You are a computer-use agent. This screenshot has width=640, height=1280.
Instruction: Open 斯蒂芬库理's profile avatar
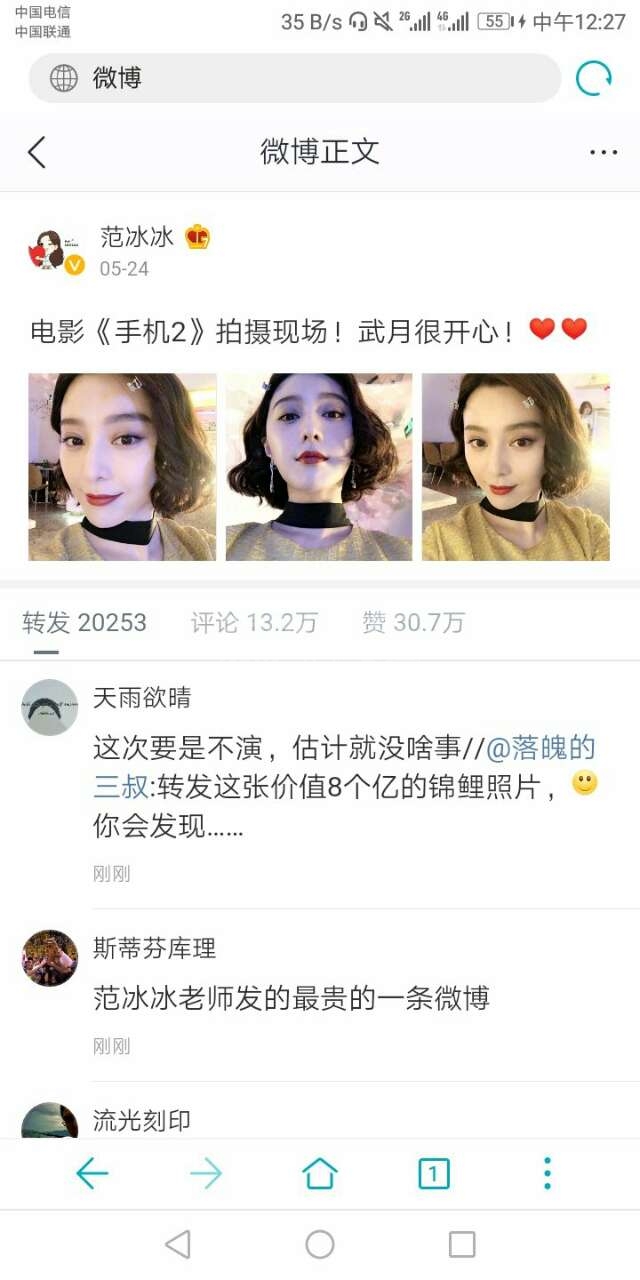[x=50, y=958]
